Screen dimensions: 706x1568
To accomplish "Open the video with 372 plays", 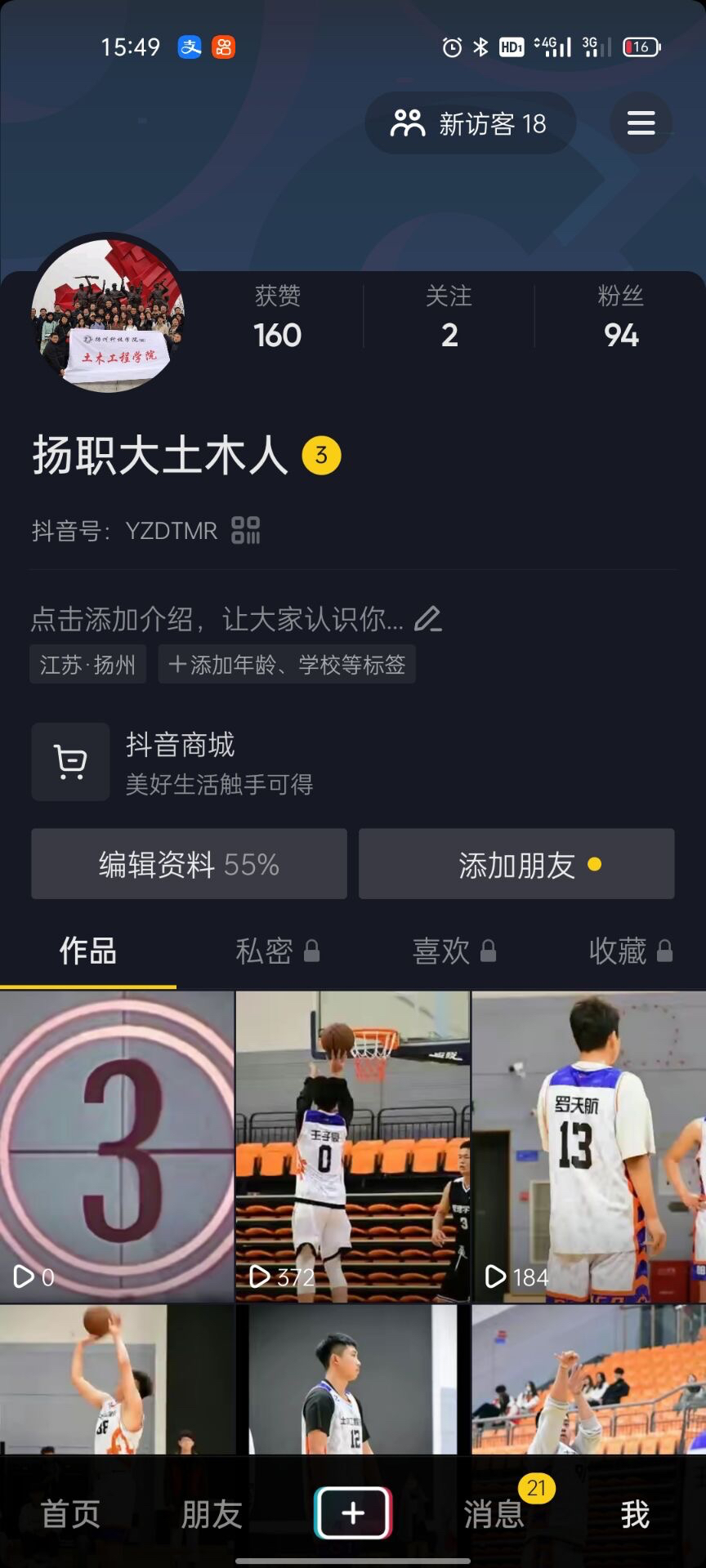I will (x=352, y=1146).
